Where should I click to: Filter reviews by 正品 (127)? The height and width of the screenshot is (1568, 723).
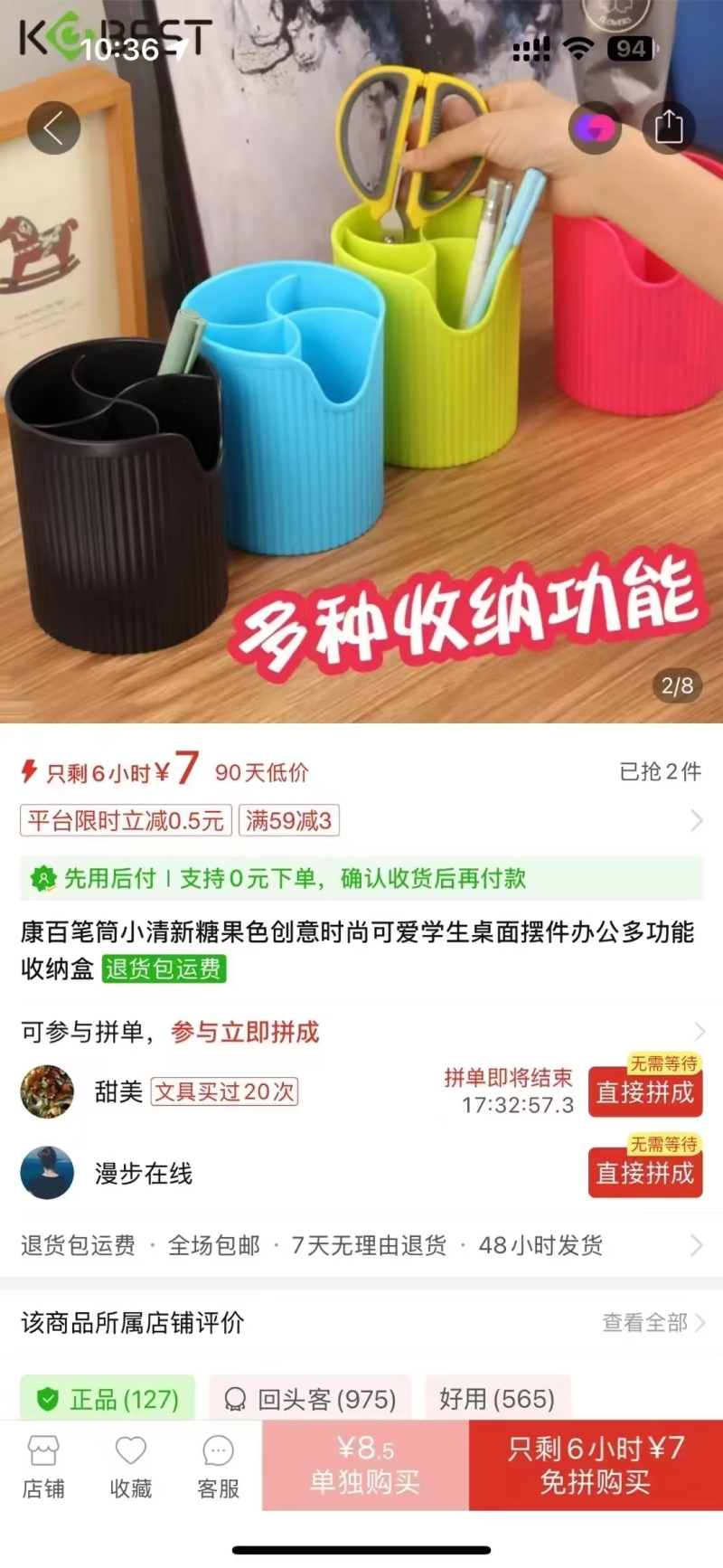coord(108,1399)
